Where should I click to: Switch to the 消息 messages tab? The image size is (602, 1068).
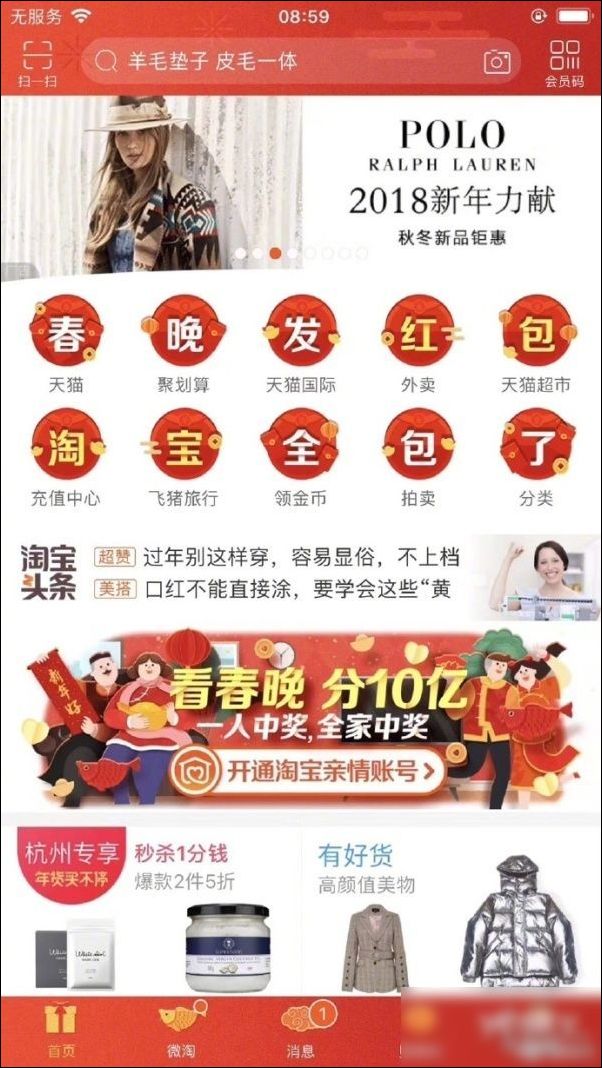pyautogui.click(x=300, y=1030)
